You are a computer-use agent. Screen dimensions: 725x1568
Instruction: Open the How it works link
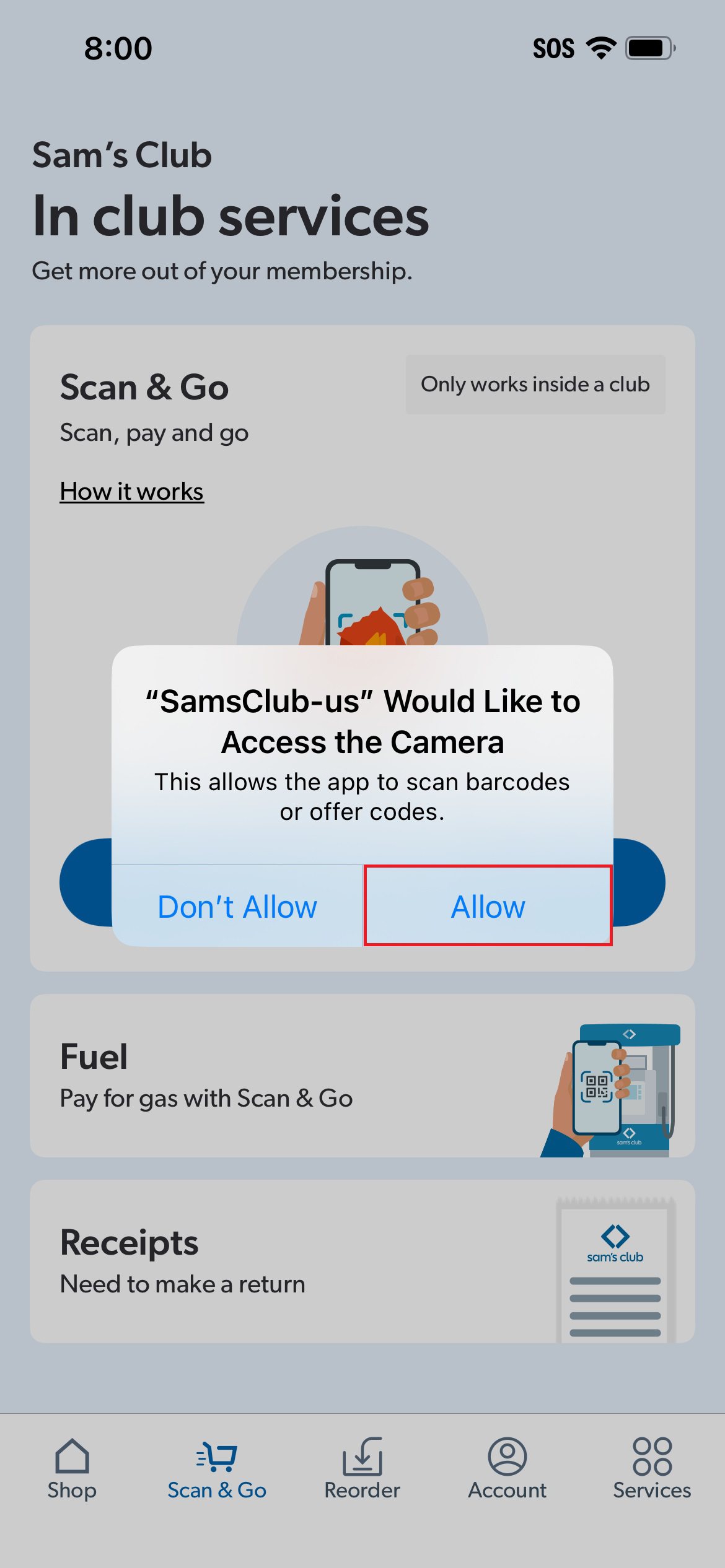pos(131,491)
